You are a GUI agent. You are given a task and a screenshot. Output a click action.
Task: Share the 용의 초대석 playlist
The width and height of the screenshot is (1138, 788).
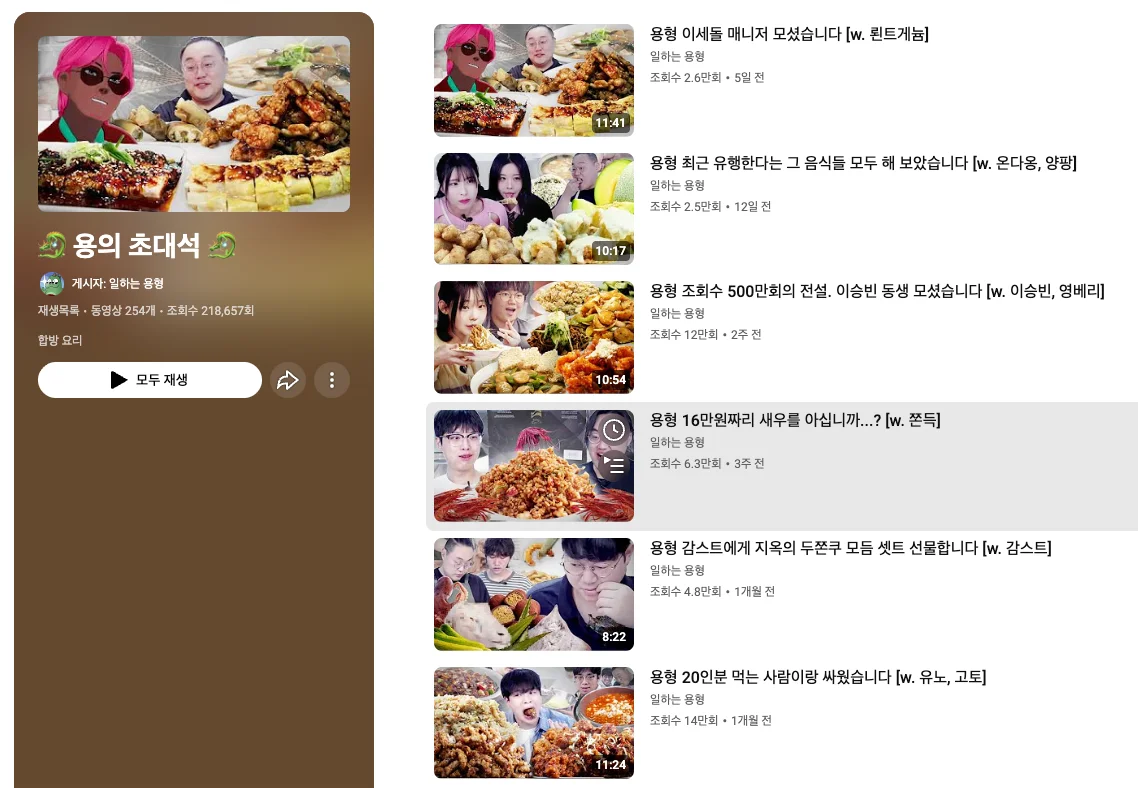tap(288, 380)
